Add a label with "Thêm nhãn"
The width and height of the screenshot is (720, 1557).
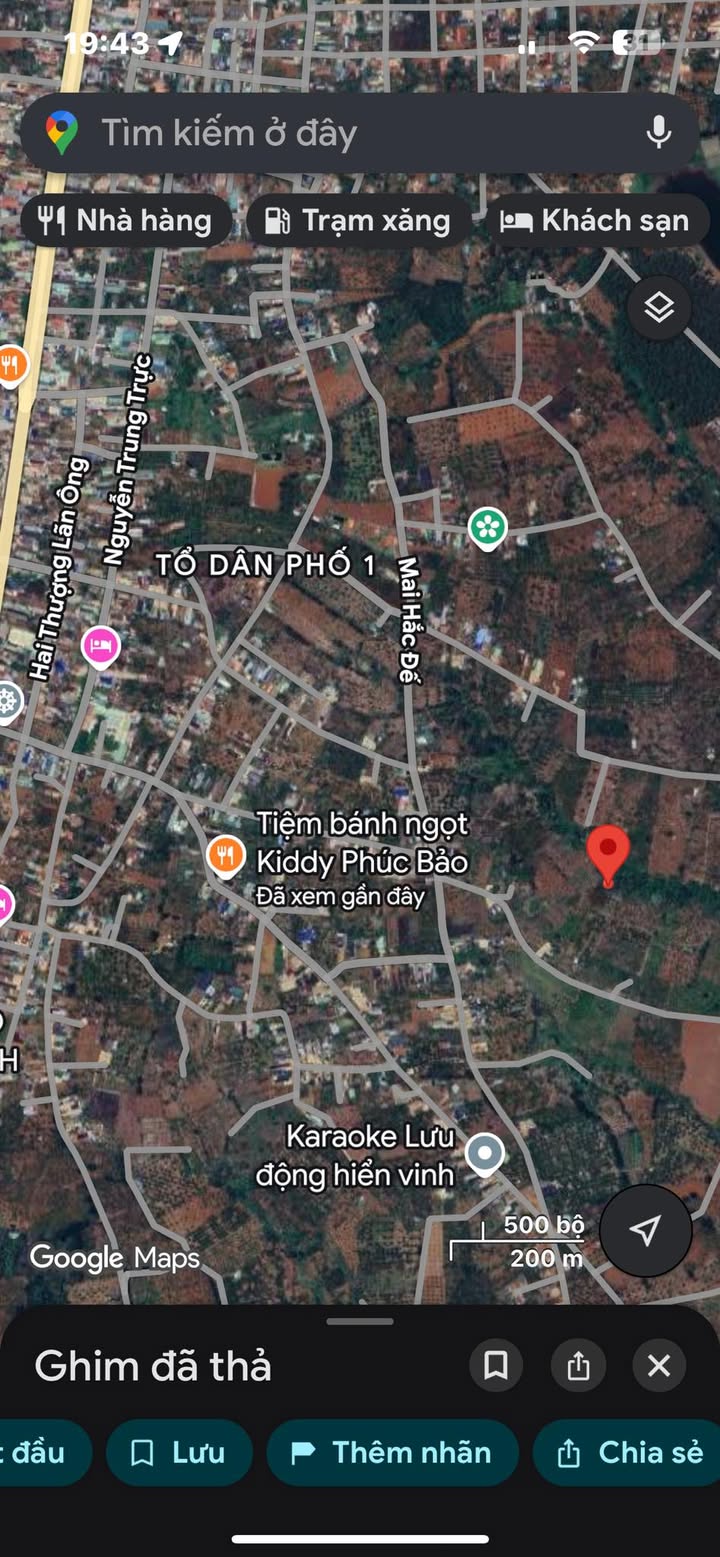pos(392,1452)
